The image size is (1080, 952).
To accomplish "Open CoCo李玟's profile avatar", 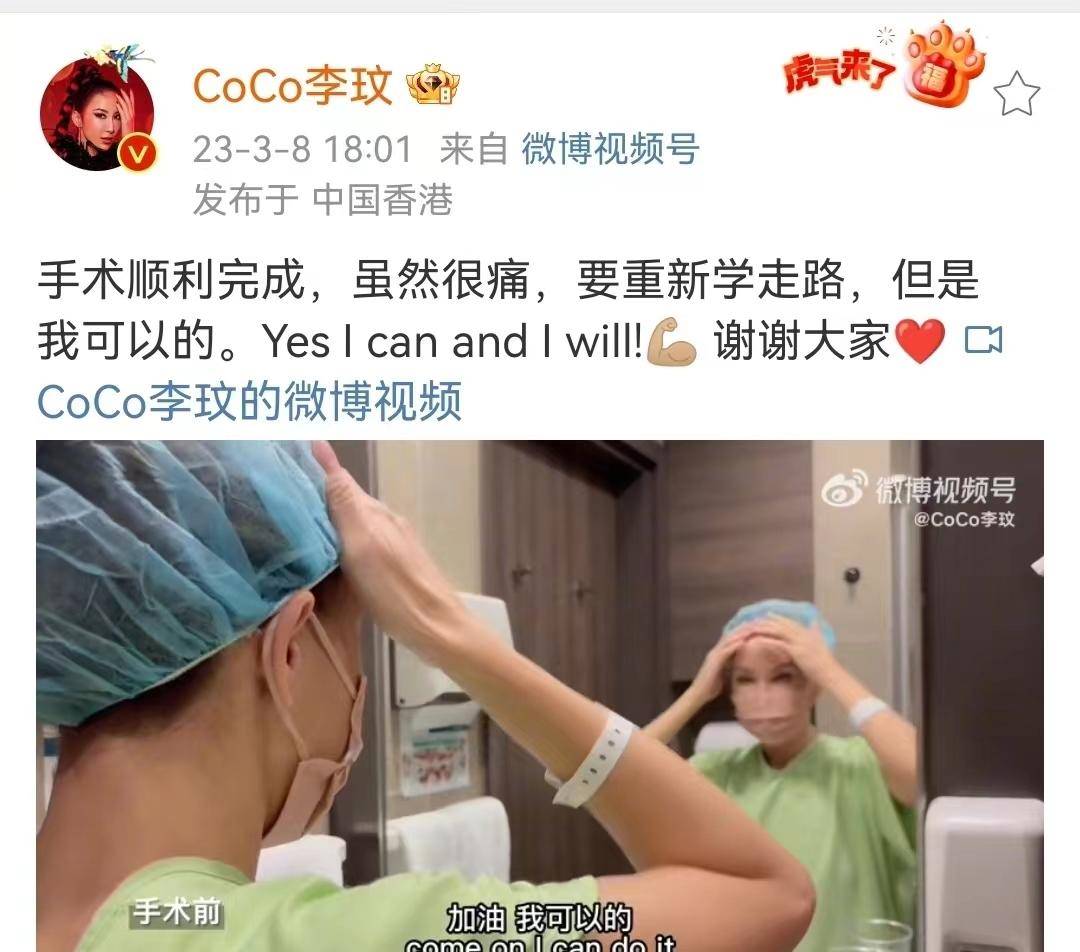I will point(97,114).
